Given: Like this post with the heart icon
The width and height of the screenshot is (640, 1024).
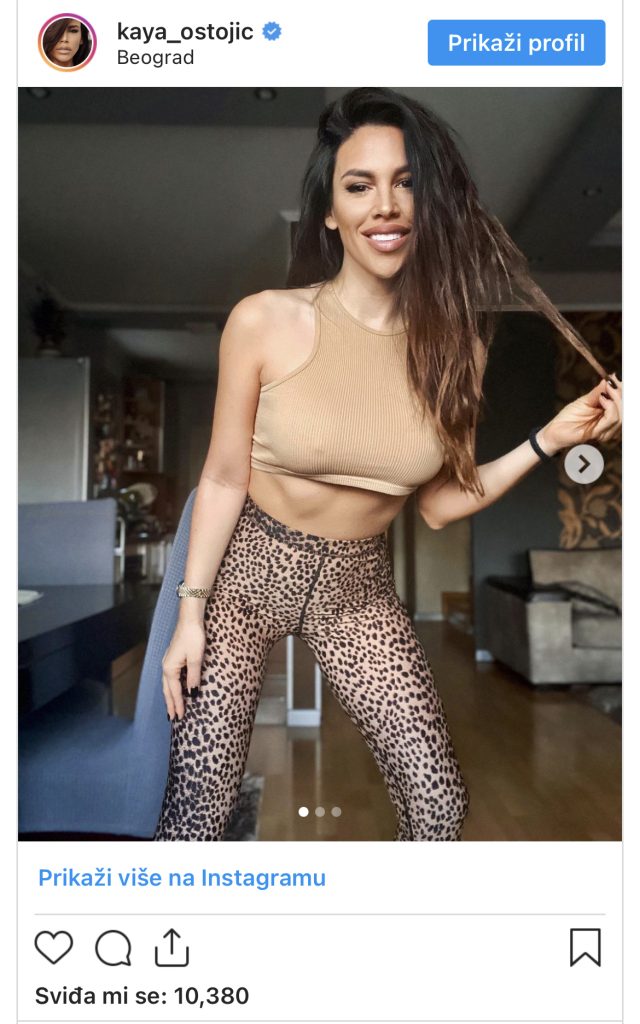Looking at the screenshot, I should [x=54, y=947].
